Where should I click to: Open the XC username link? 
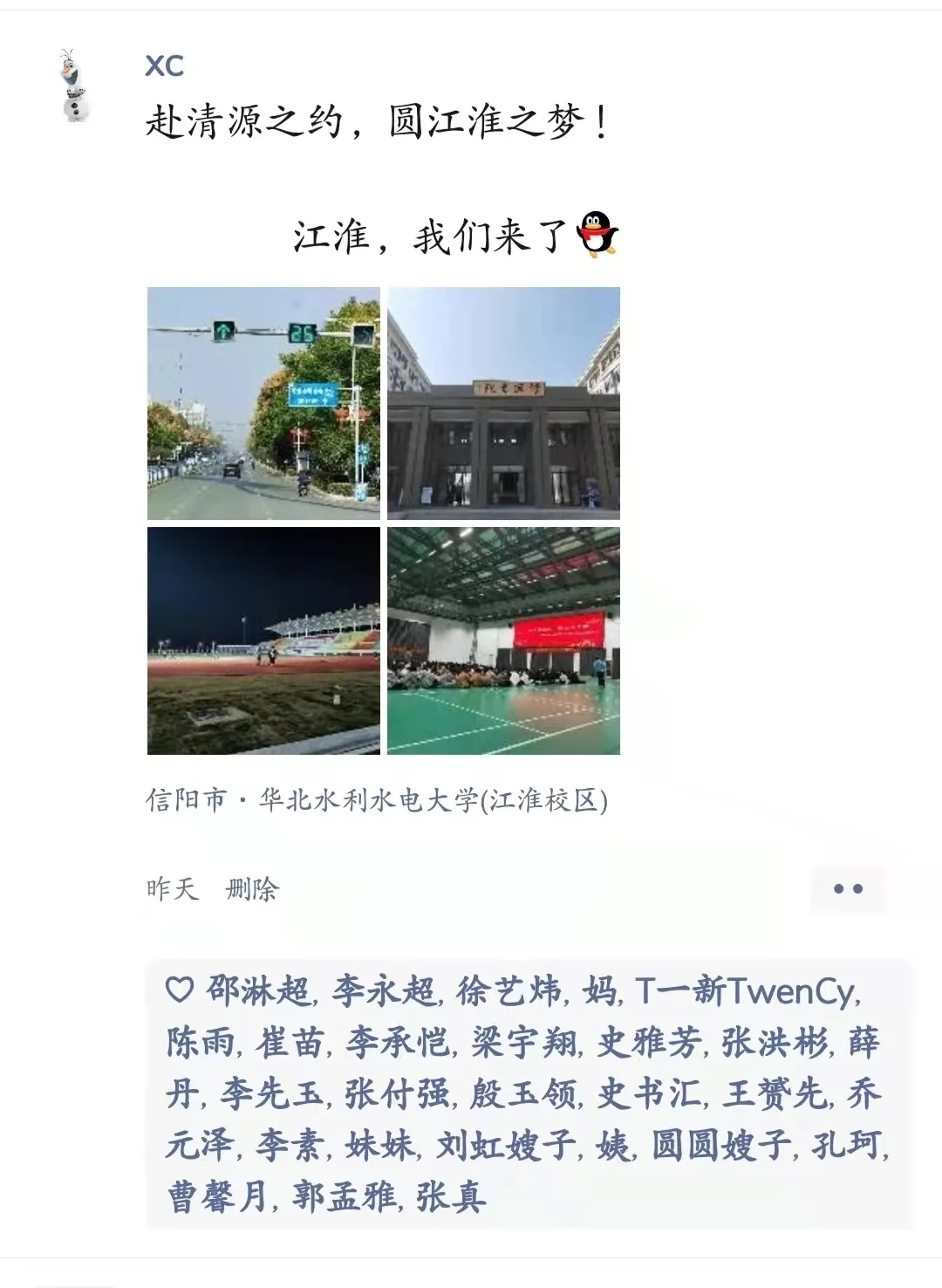(x=164, y=65)
